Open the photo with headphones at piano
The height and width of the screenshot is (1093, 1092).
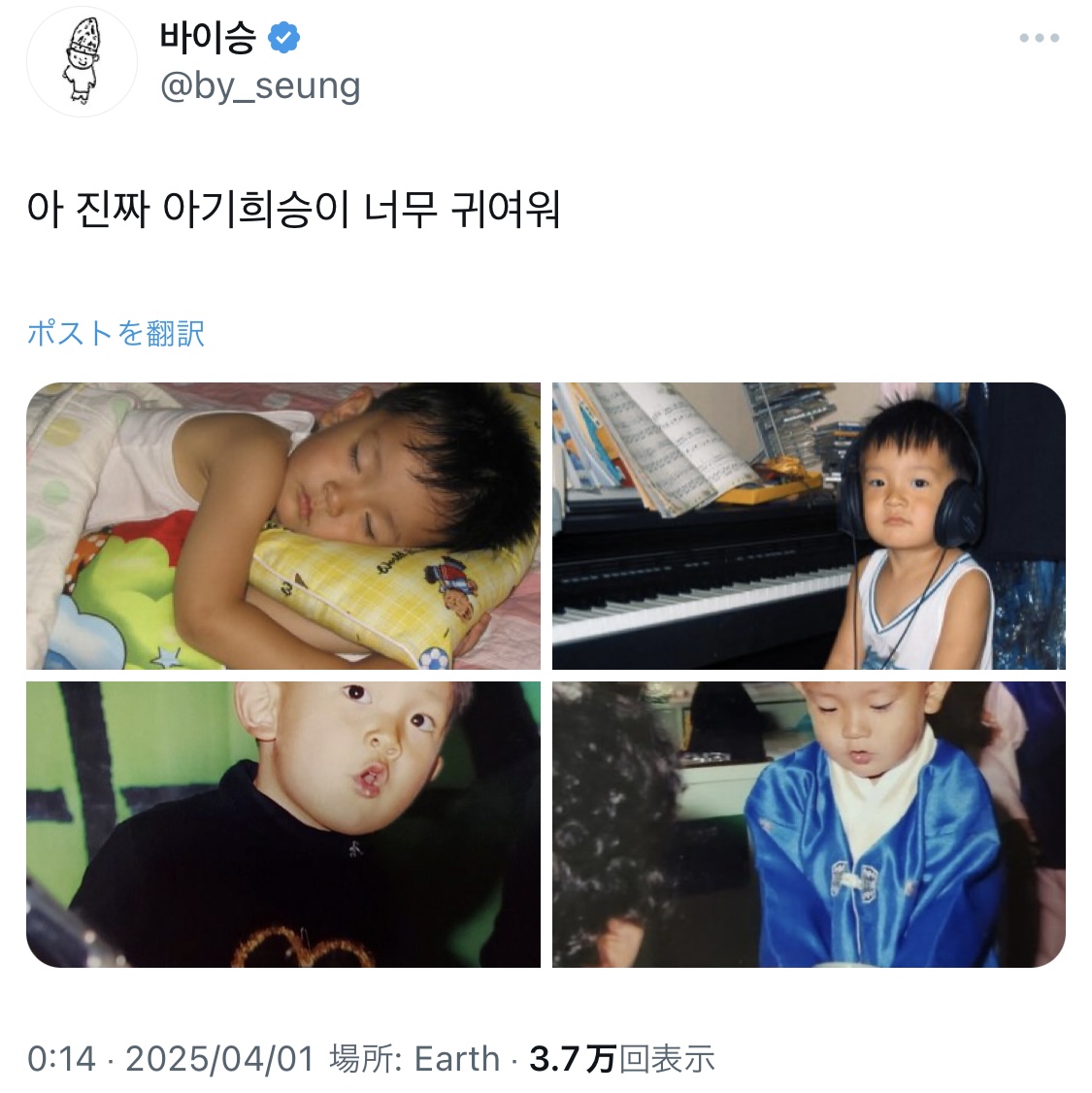click(x=809, y=526)
